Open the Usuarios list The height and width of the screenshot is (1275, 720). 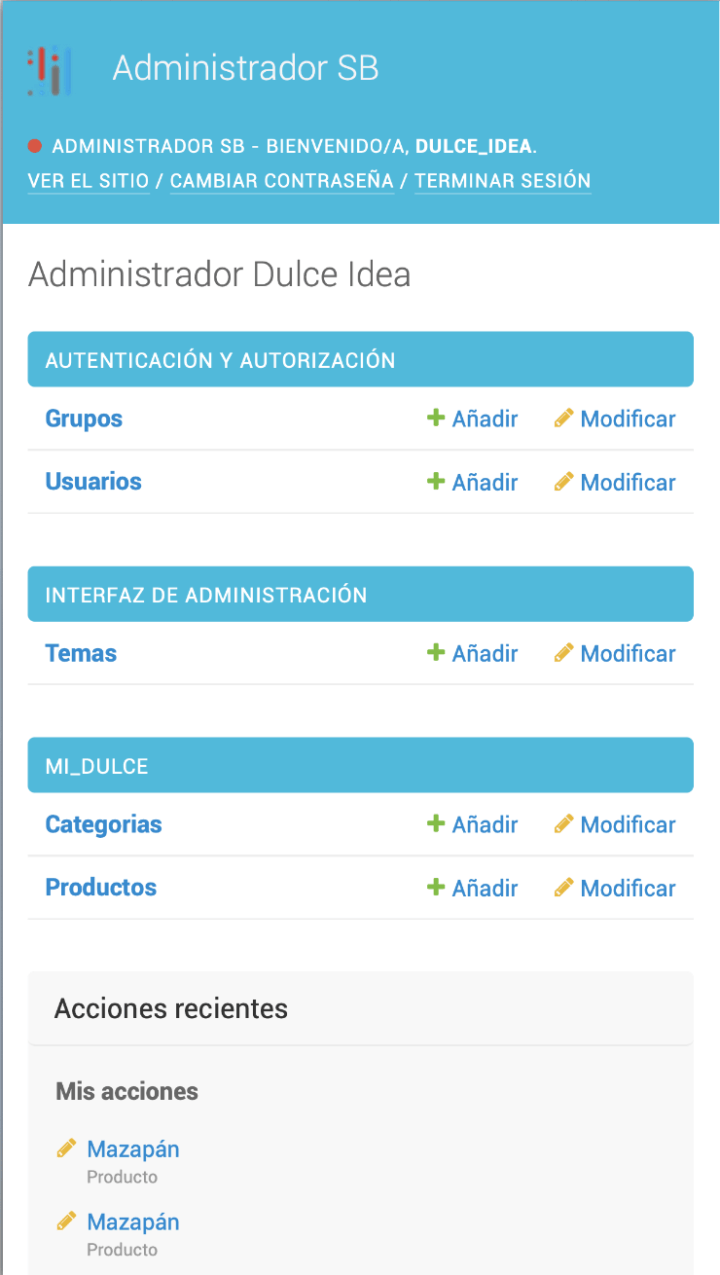tap(93, 481)
